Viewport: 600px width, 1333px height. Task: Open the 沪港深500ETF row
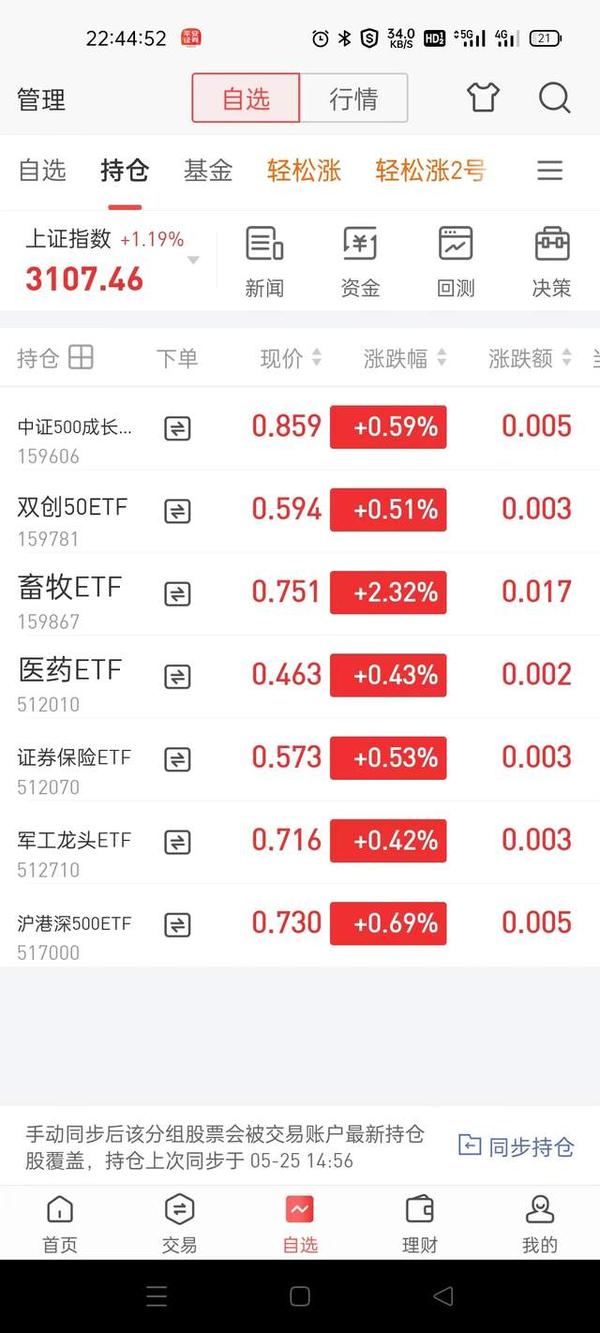tap(300, 925)
